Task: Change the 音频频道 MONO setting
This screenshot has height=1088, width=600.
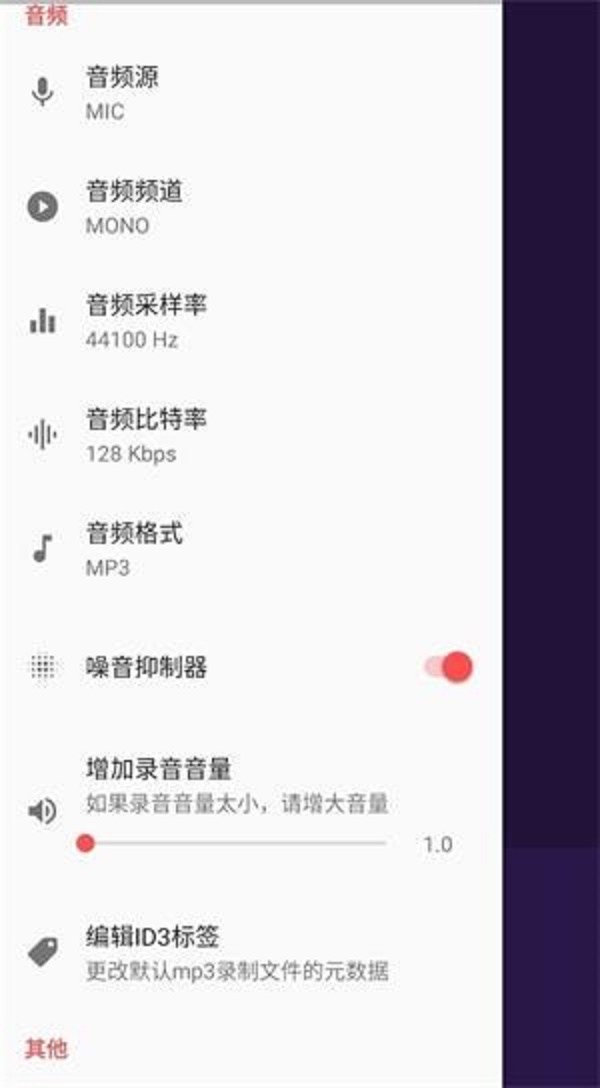Action: (x=250, y=207)
